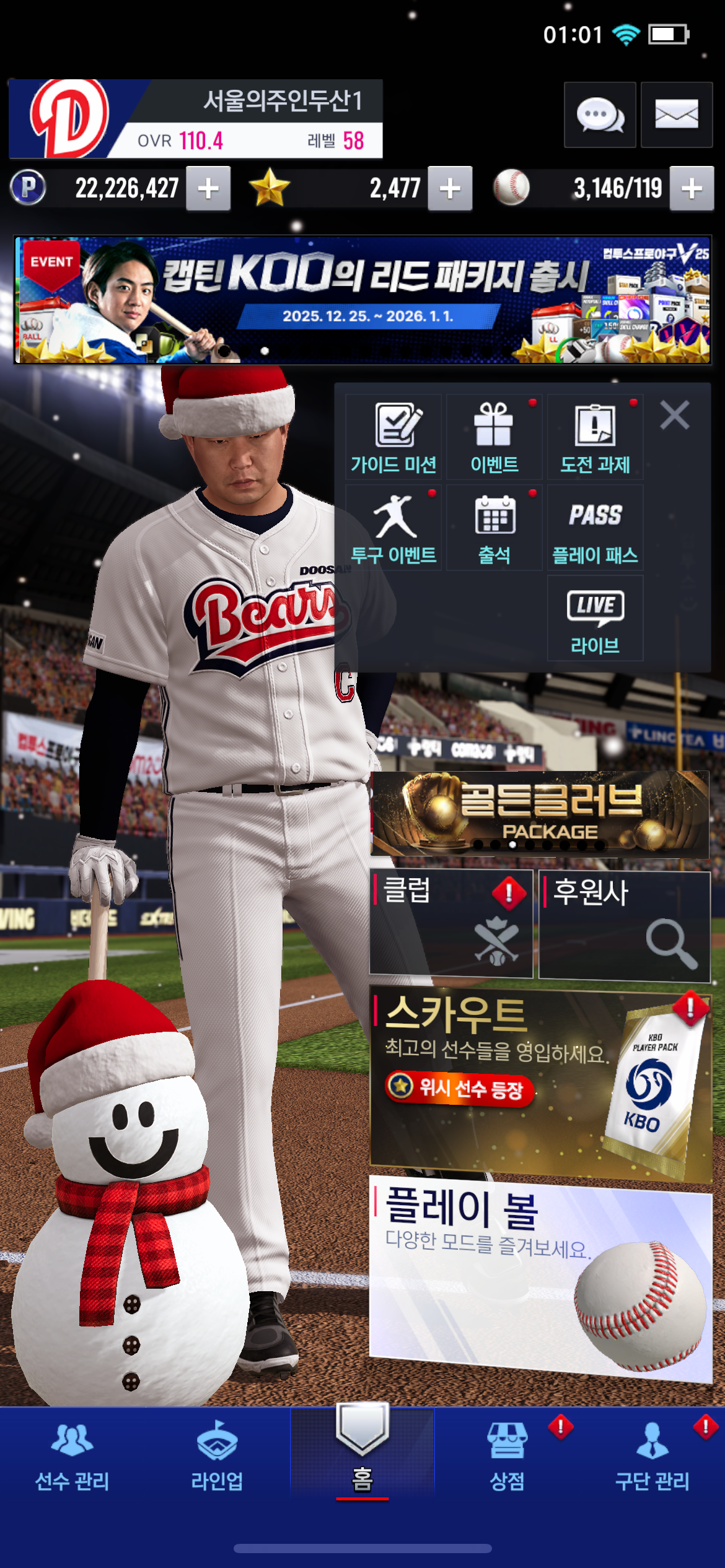Open the mailbox envelope icon
This screenshot has height=1568, width=725.
click(676, 115)
